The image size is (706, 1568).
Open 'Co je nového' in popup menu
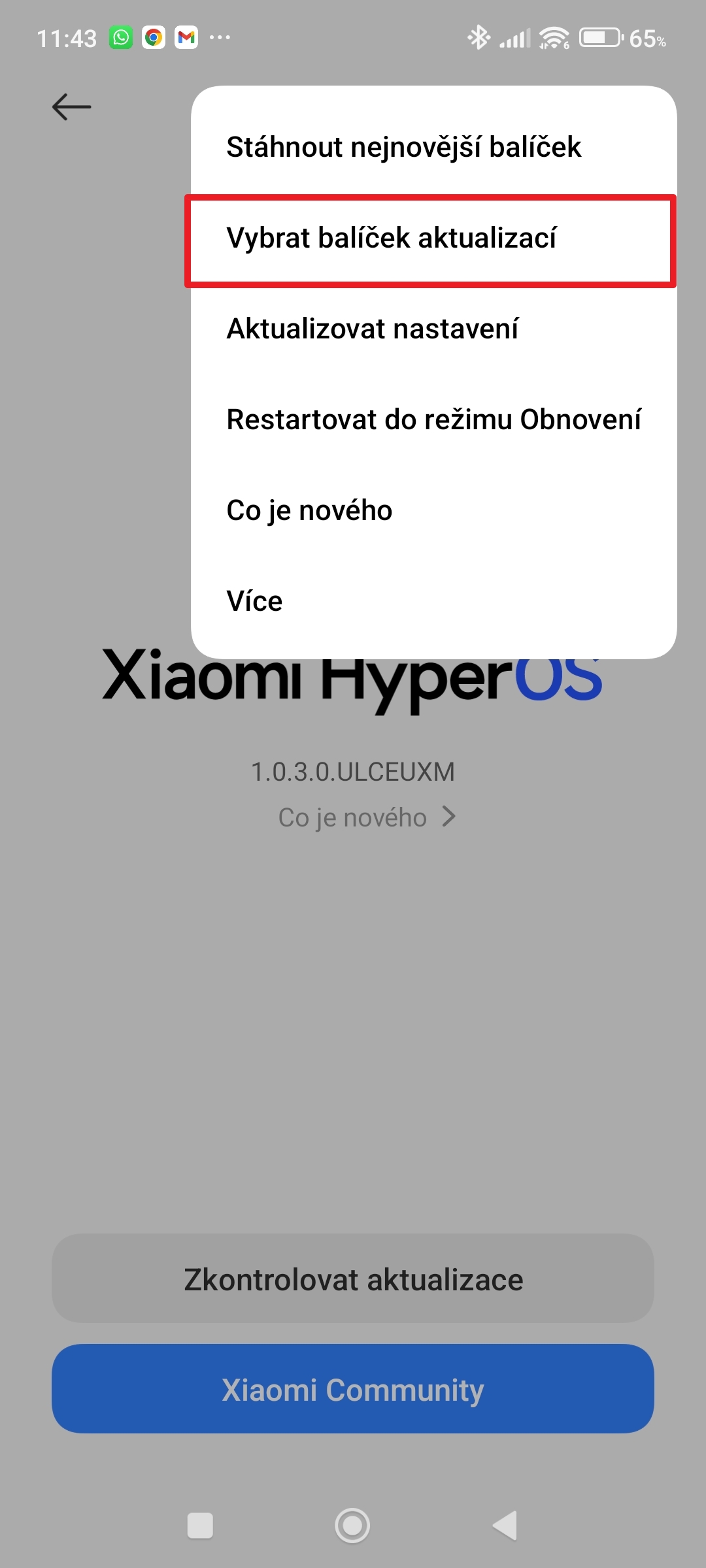tap(309, 510)
